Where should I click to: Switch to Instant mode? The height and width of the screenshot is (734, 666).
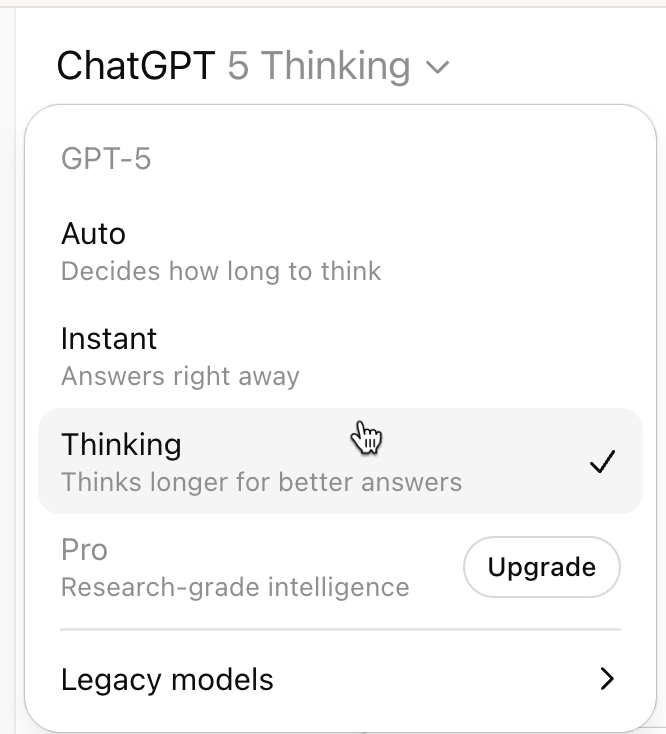(180, 356)
